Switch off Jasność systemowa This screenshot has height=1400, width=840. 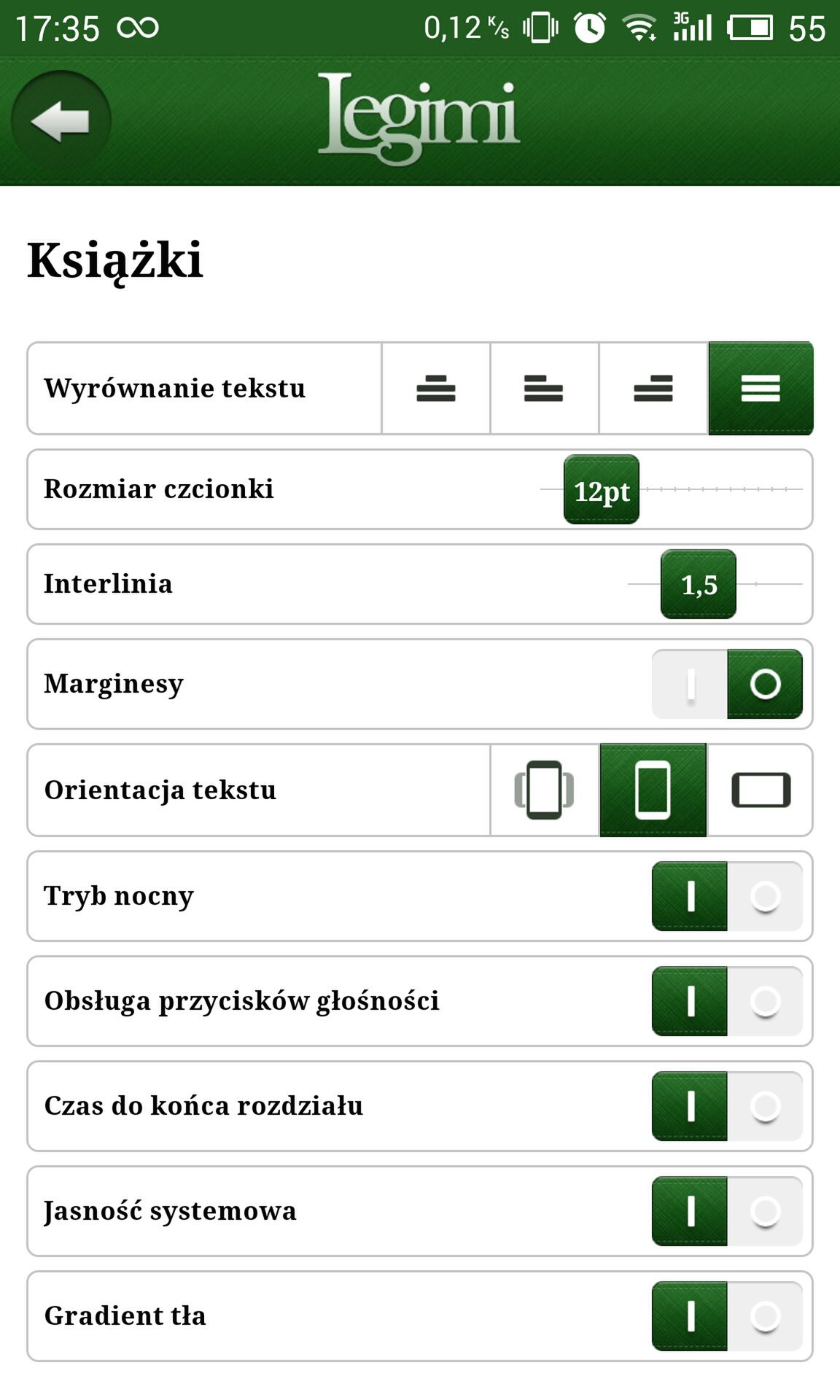point(727,1211)
